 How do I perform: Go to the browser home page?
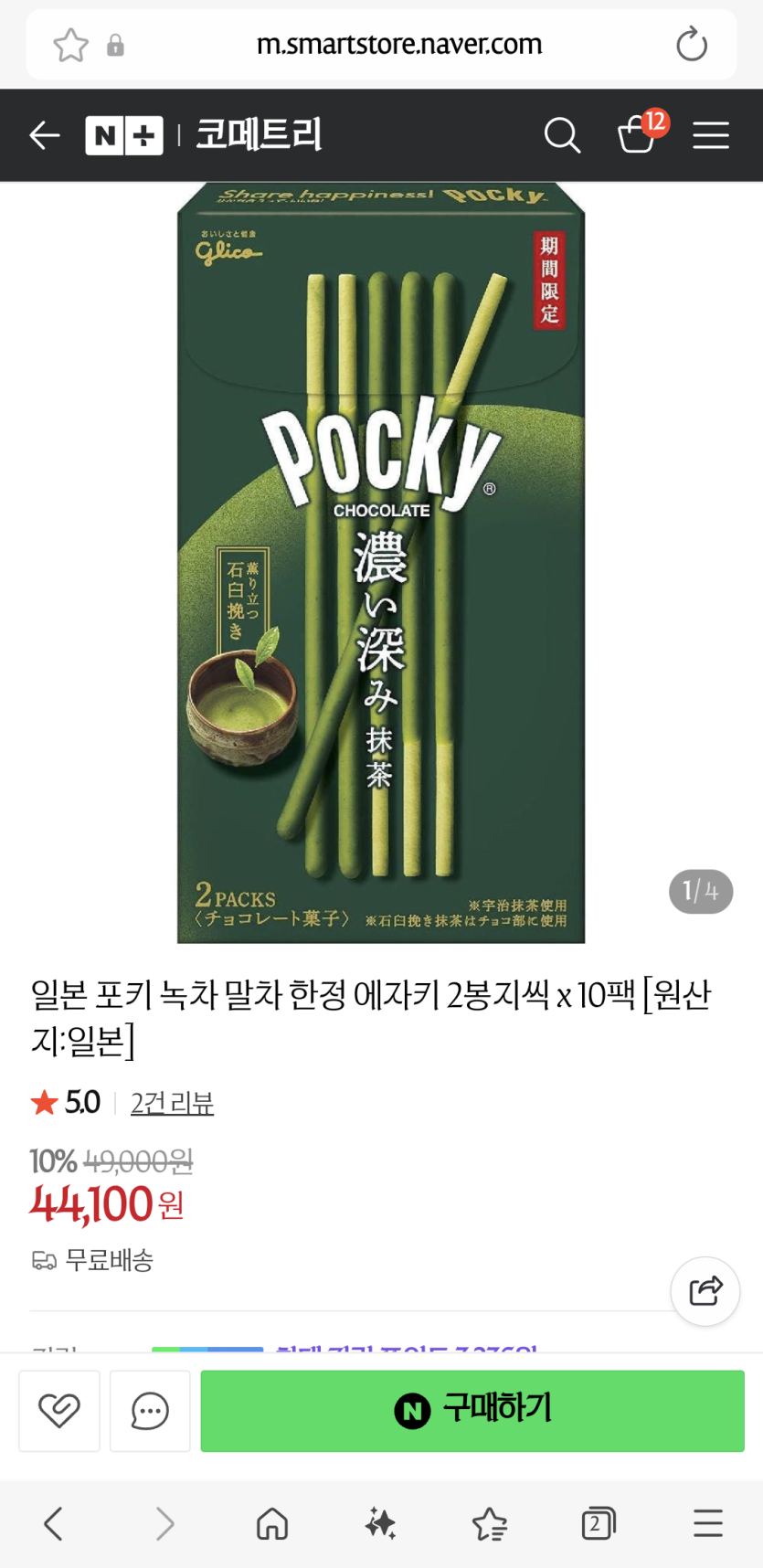point(272,1523)
